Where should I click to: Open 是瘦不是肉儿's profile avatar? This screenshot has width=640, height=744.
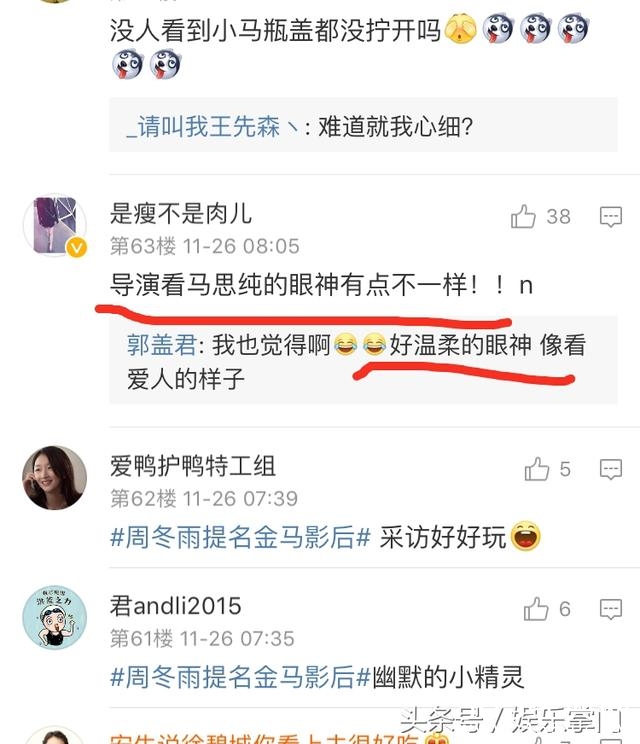click(x=54, y=226)
